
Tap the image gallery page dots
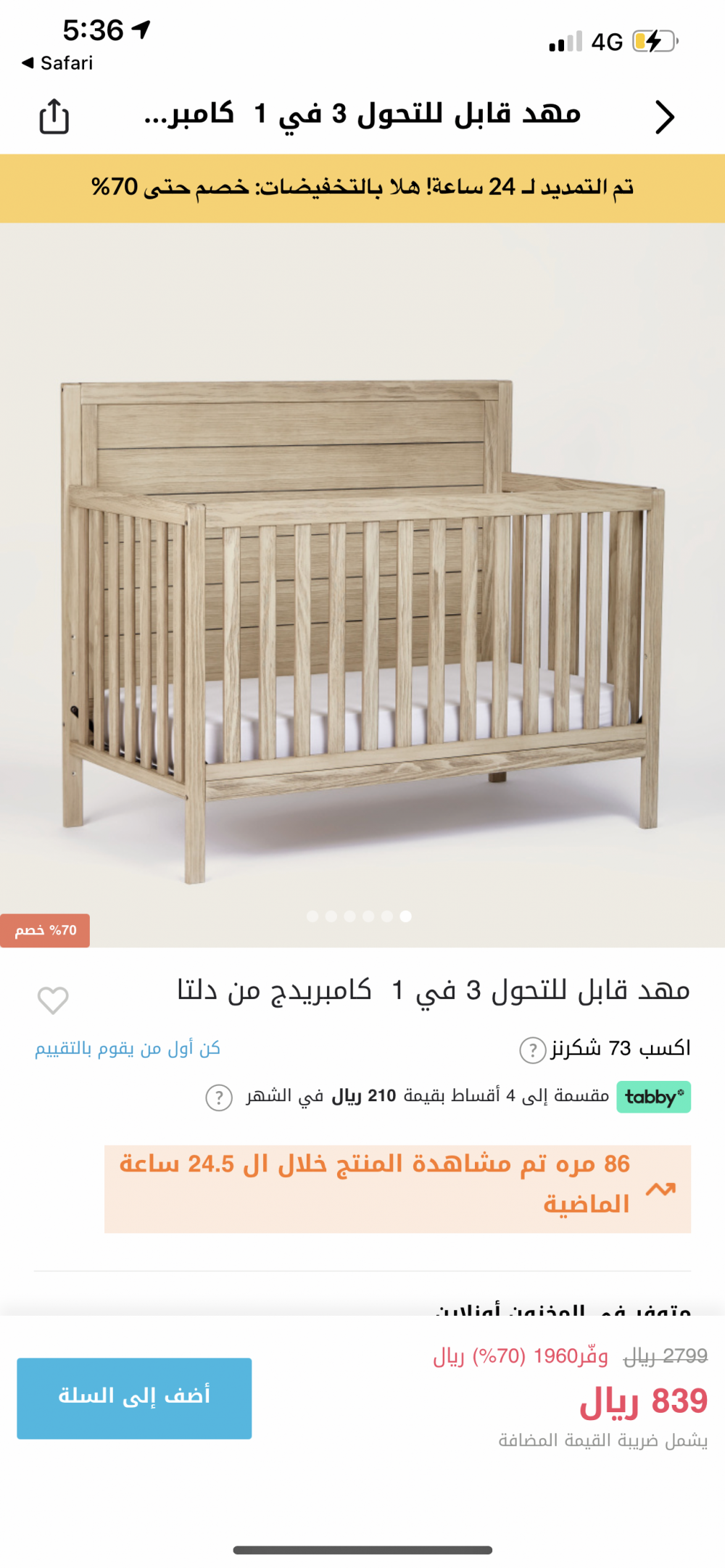pos(359,916)
